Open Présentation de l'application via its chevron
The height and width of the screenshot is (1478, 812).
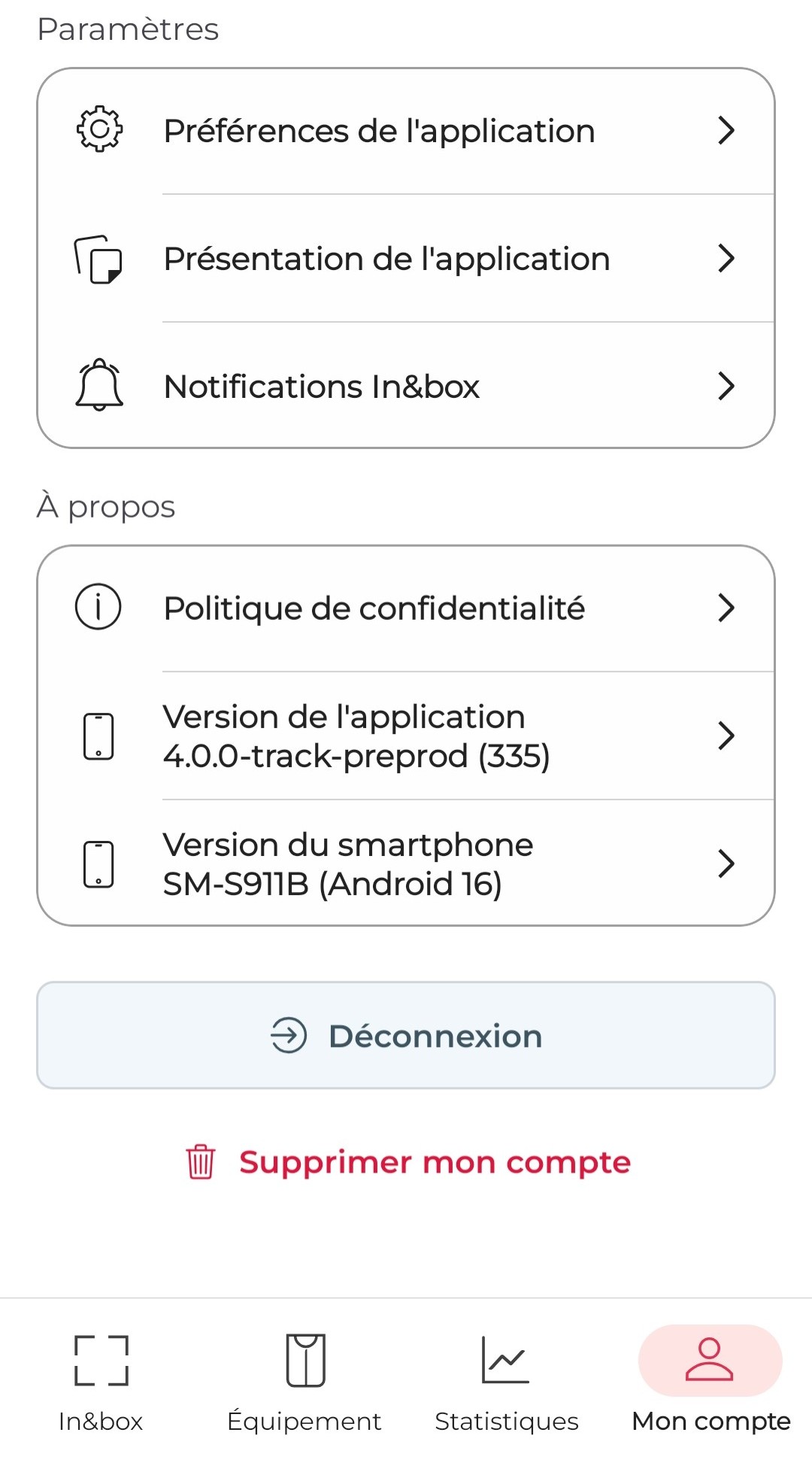[726, 258]
